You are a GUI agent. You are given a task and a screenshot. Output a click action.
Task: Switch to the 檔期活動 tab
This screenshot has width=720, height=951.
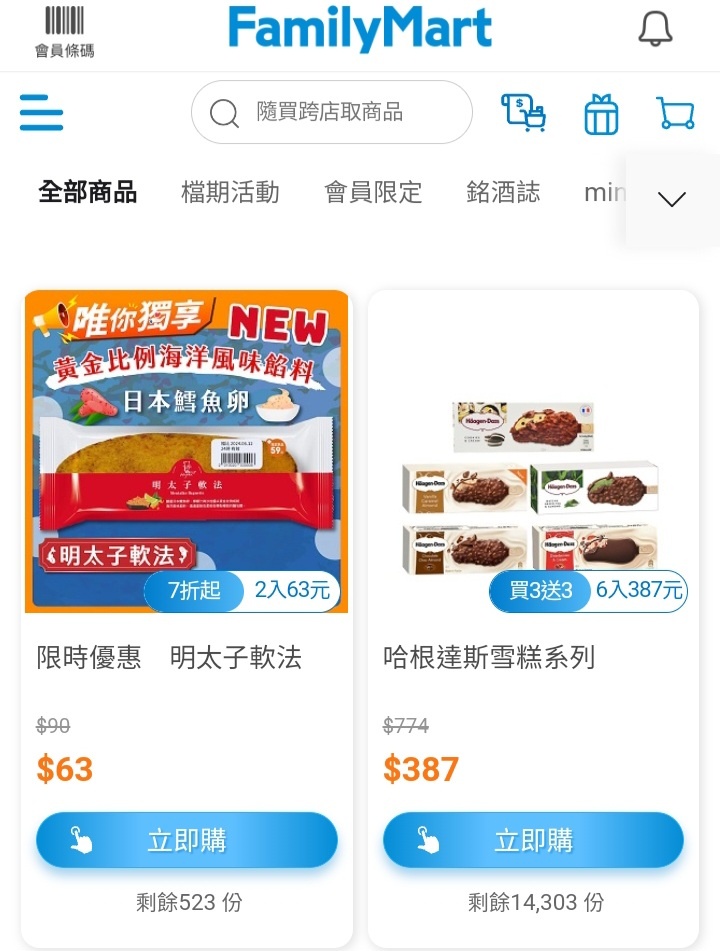click(x=230, y=192)
